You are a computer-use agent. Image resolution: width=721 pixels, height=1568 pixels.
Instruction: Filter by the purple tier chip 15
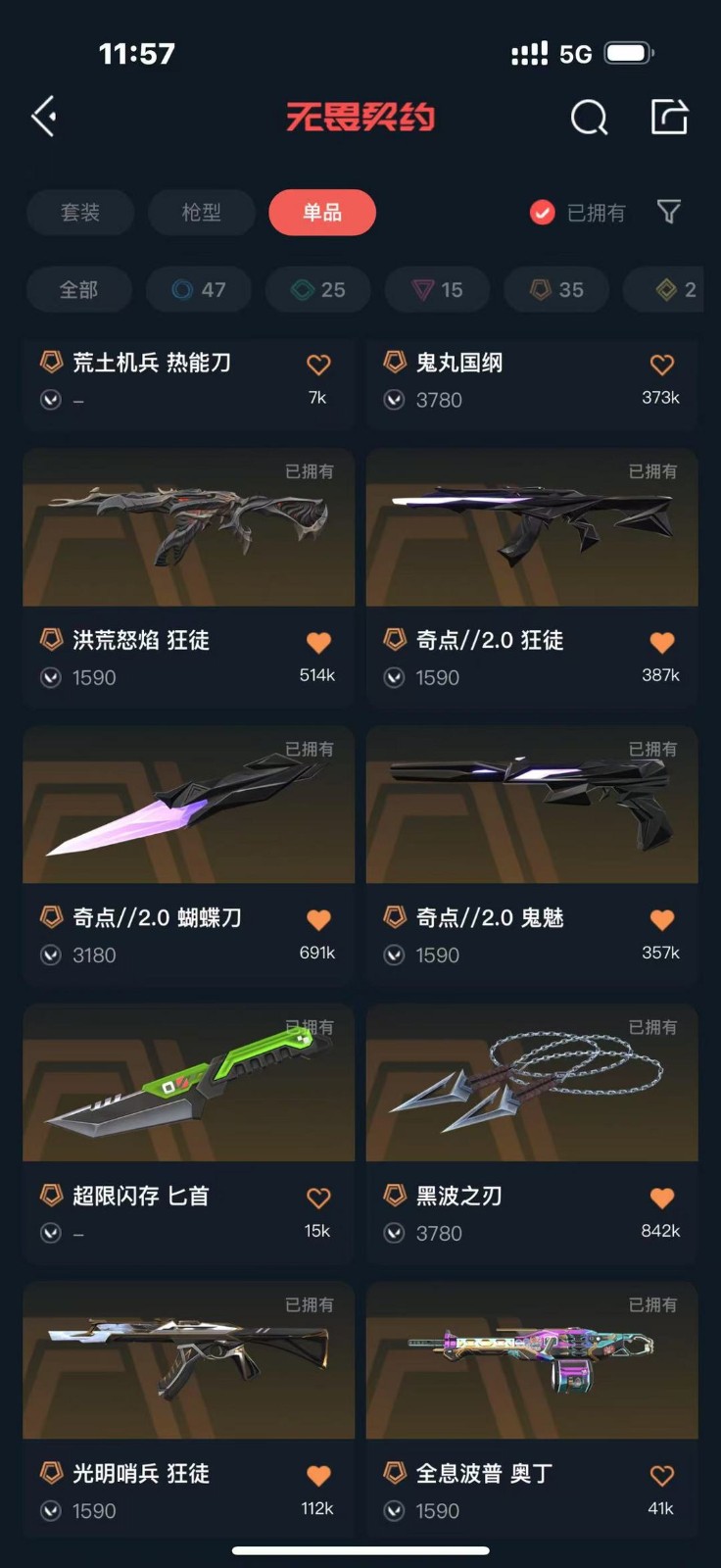pyautogui.click(x=438, y=290)
